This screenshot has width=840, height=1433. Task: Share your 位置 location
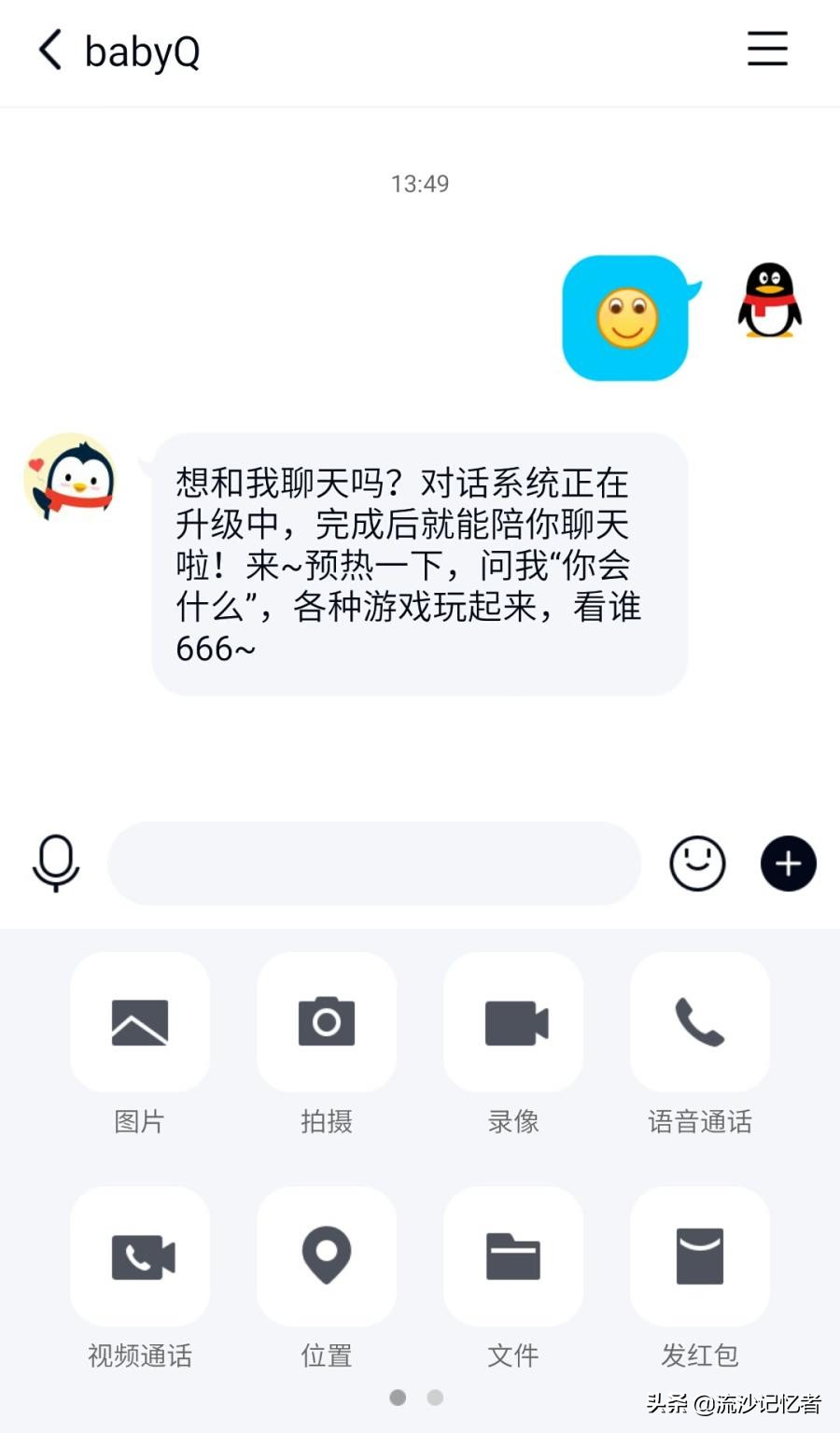coord(327,1256)
